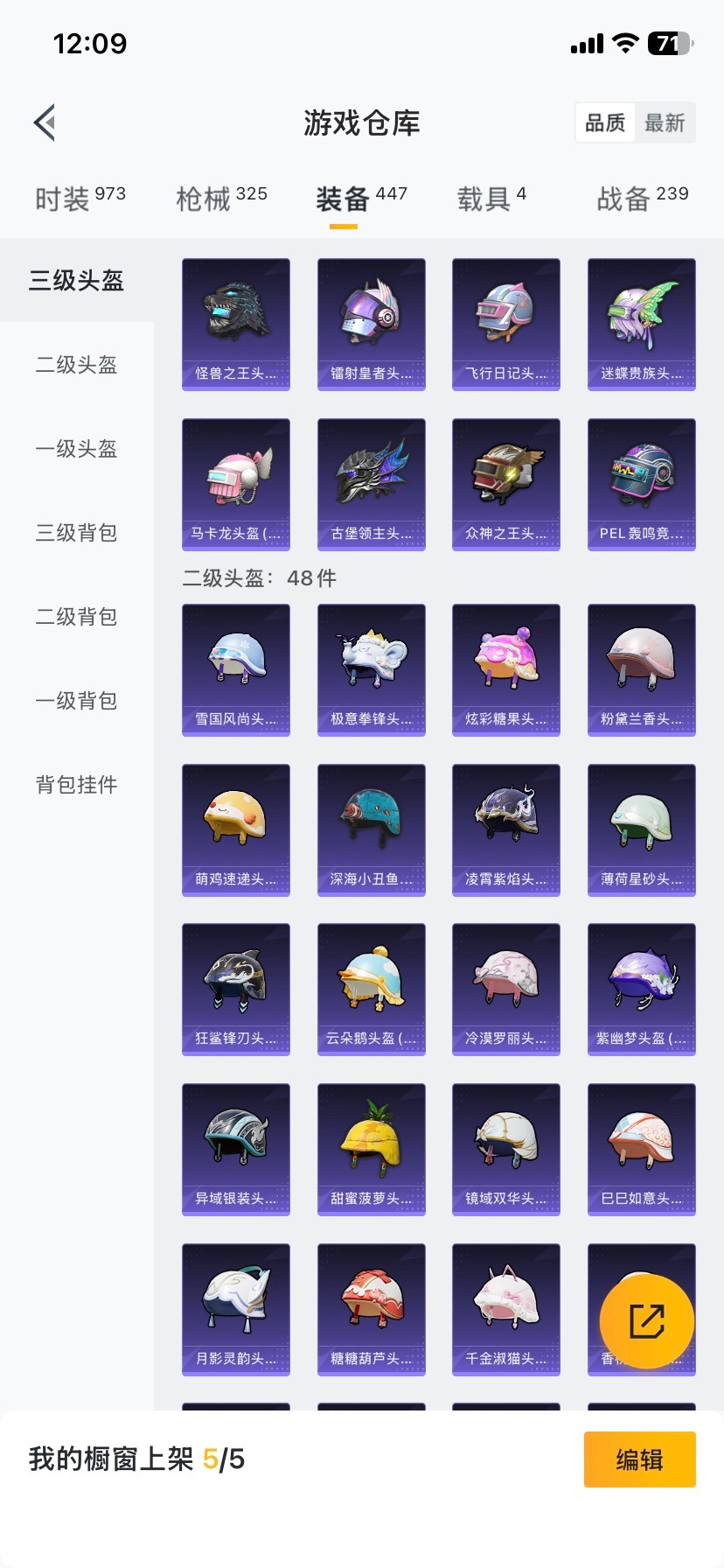The image size is (724, 1568).
Task: Select 二级头盔 in the side menu
Action: [76, 364]
